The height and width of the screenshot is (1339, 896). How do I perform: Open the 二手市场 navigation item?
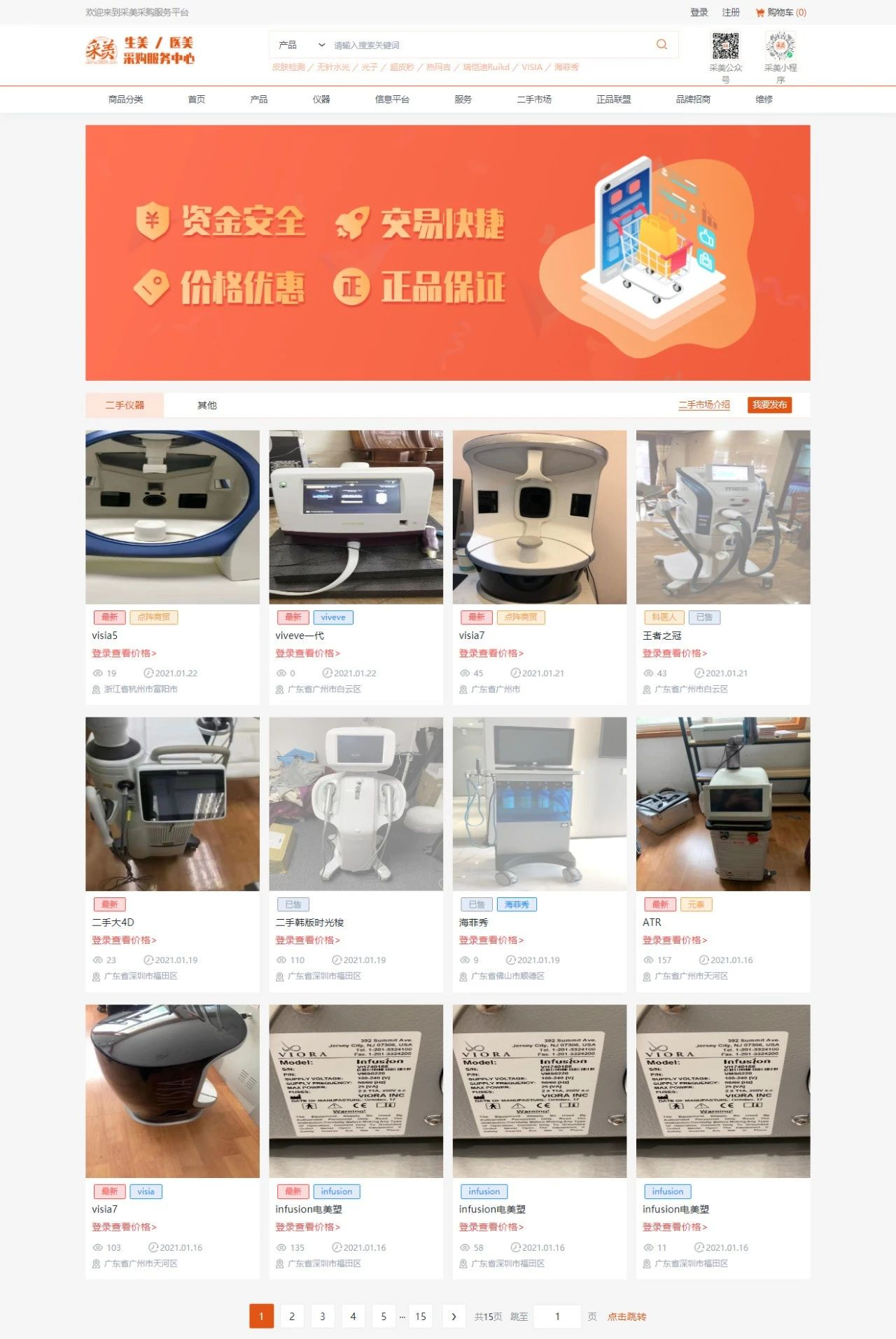[x=534, y=99]
